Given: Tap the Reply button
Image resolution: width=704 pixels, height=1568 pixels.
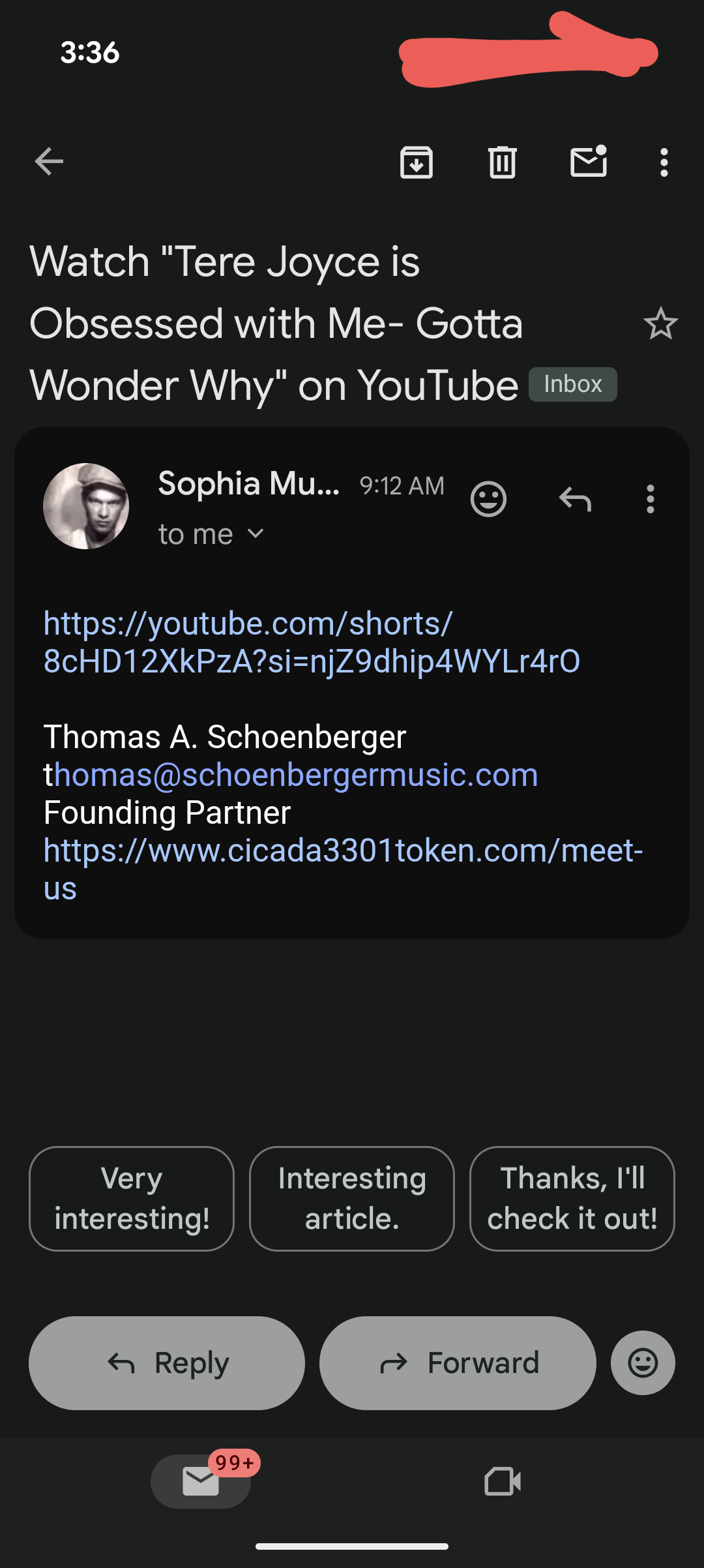Looking at the screenshot, I should pos(167,1363).
